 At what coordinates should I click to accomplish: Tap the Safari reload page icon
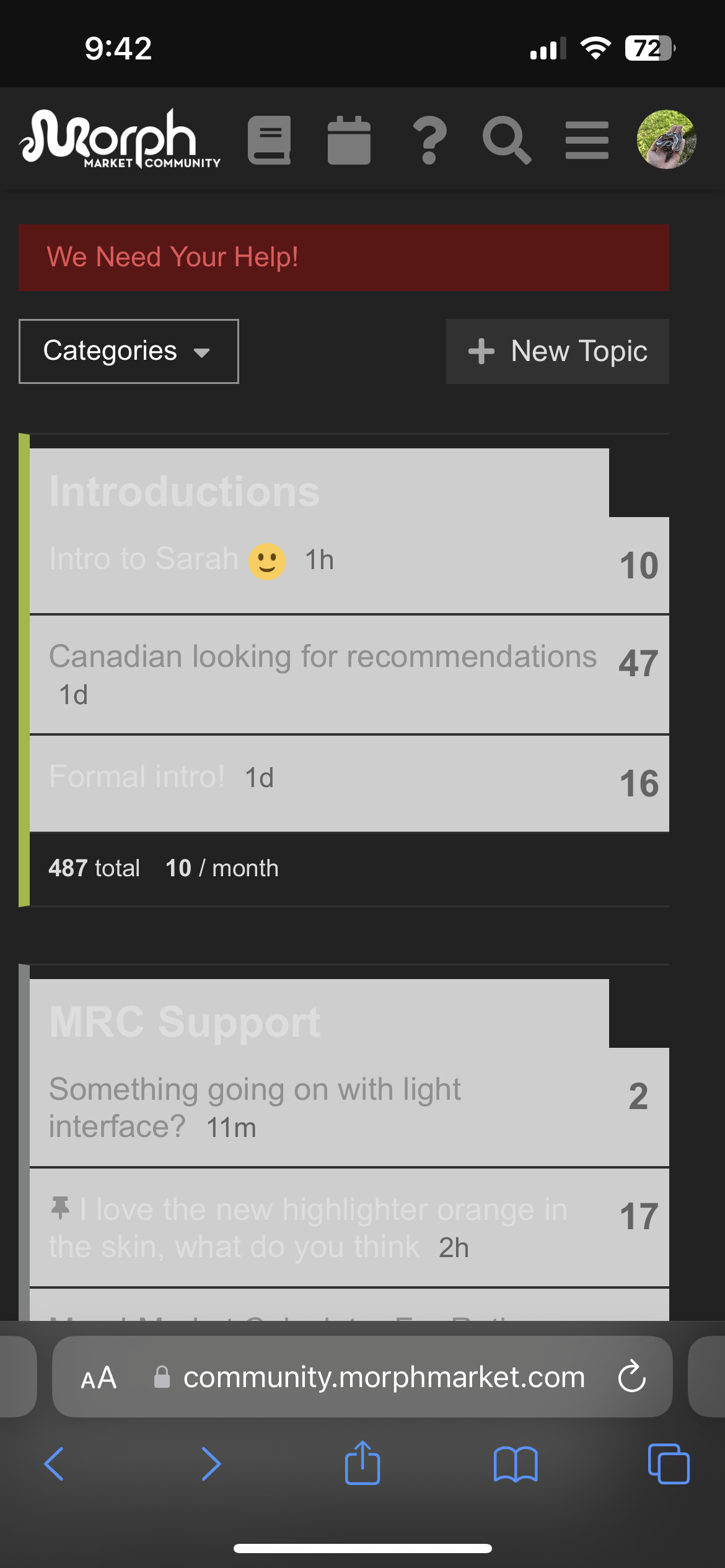(632, 1377)
